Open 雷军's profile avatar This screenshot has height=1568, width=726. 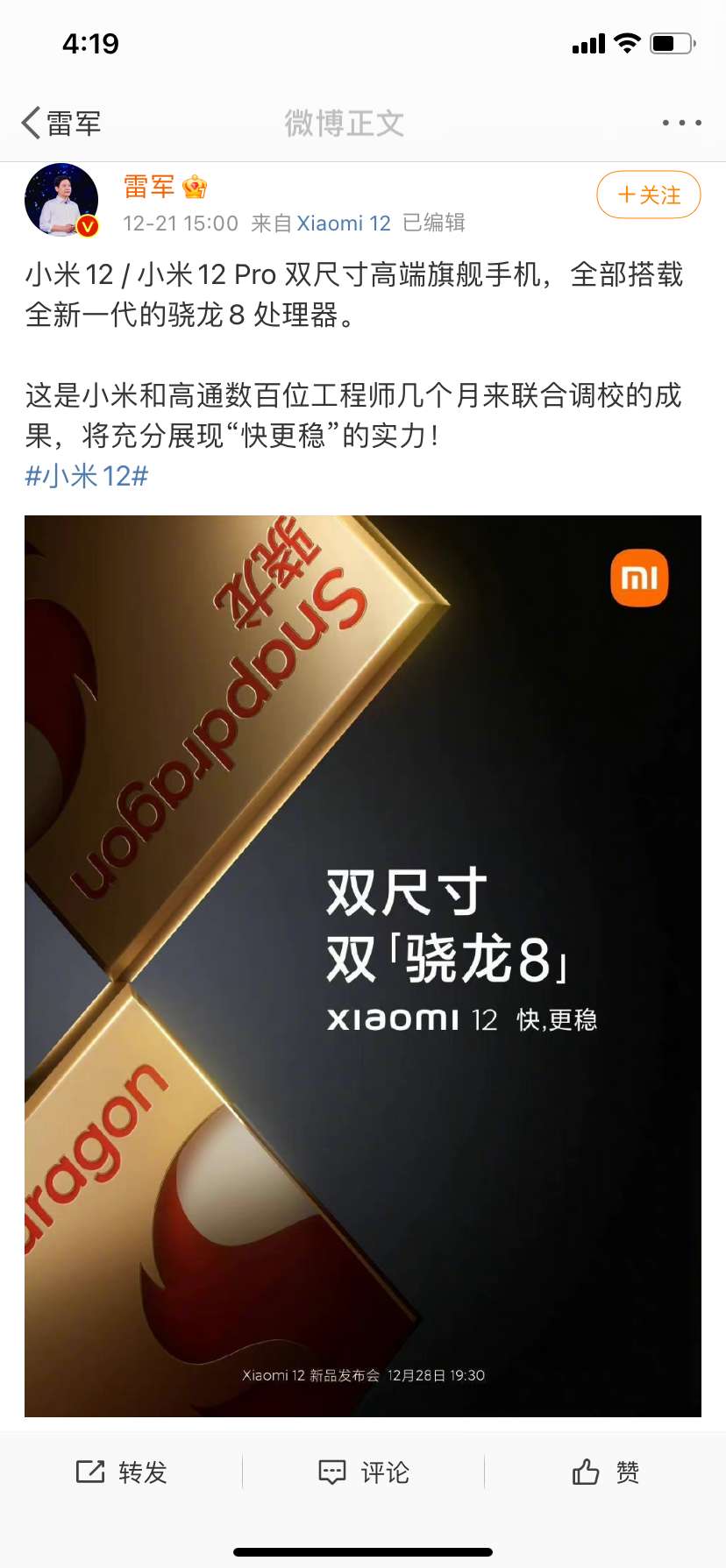(61, 201)
